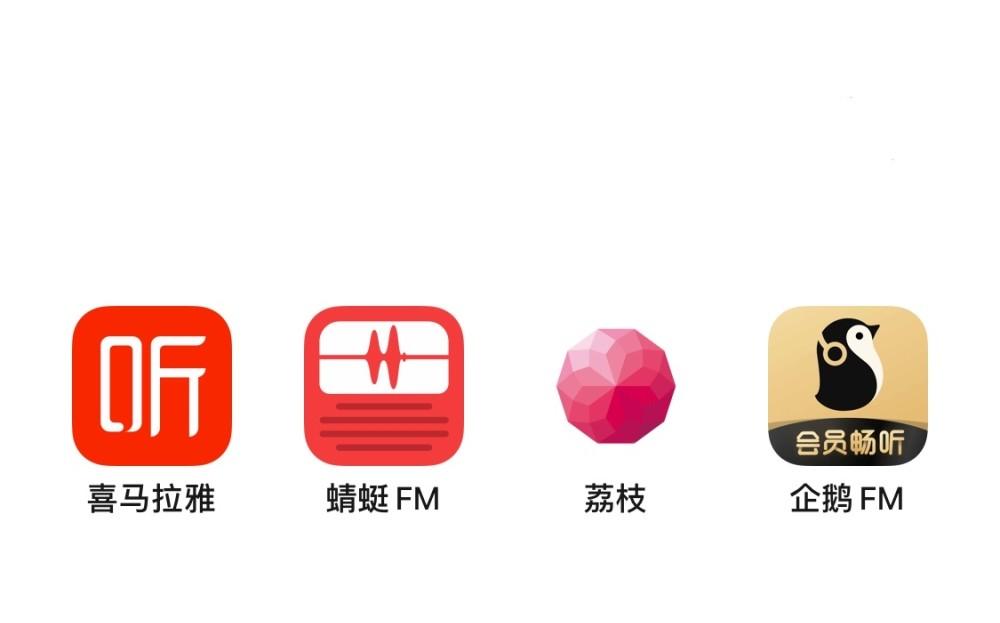
Task: Open the 荔枝 app
Action: (616, 386)
